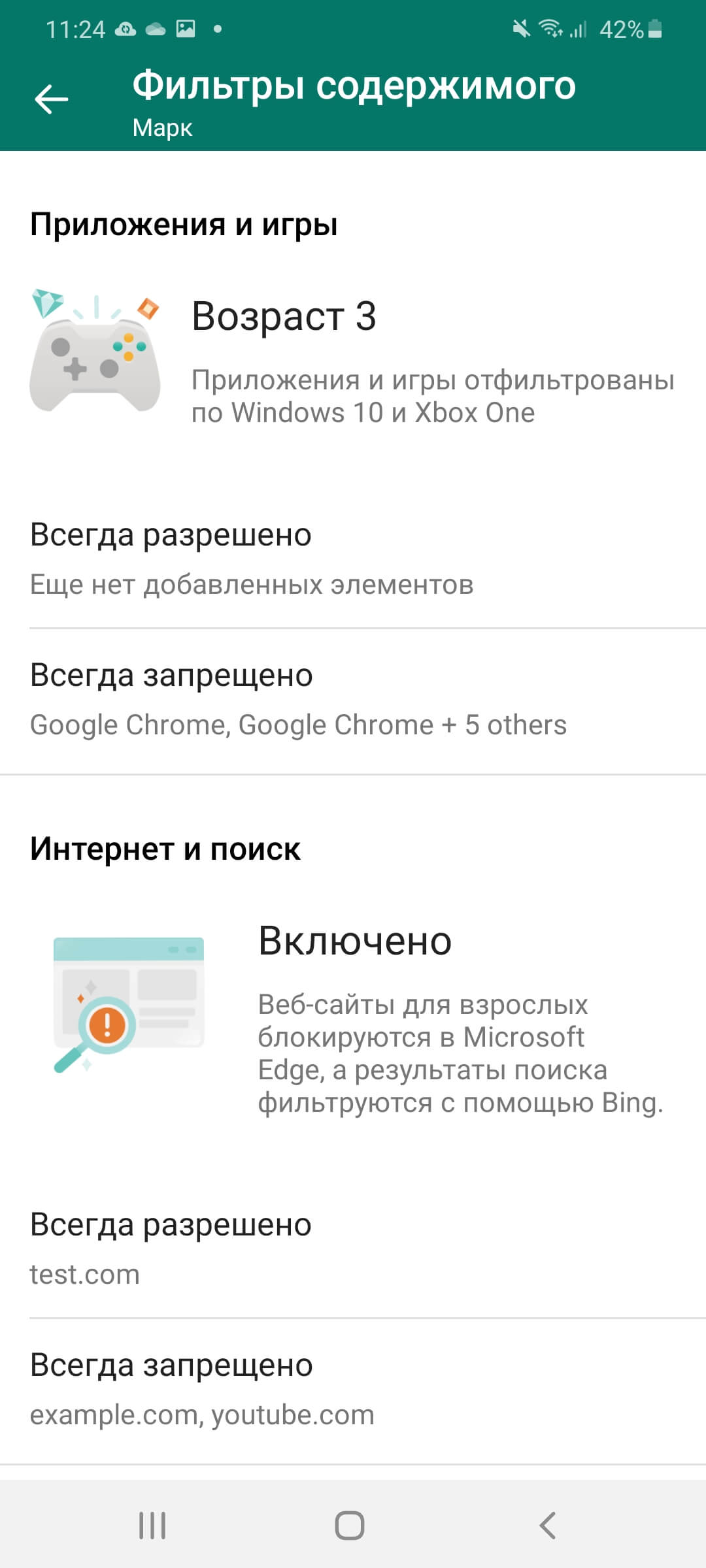Tap the system home button
The image size is (706, 1568).
350,1526
